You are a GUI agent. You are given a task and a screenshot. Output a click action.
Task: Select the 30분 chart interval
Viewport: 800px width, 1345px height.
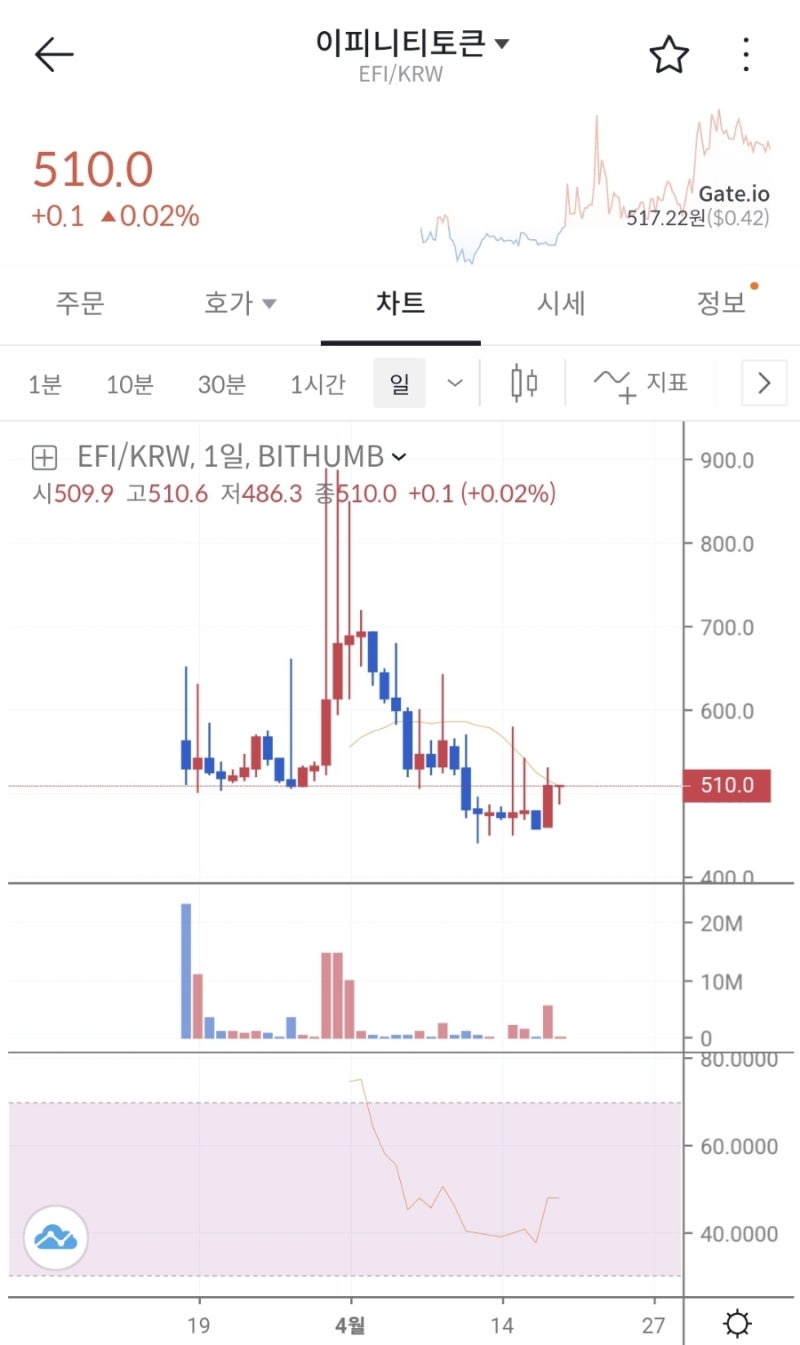point(221,383)
